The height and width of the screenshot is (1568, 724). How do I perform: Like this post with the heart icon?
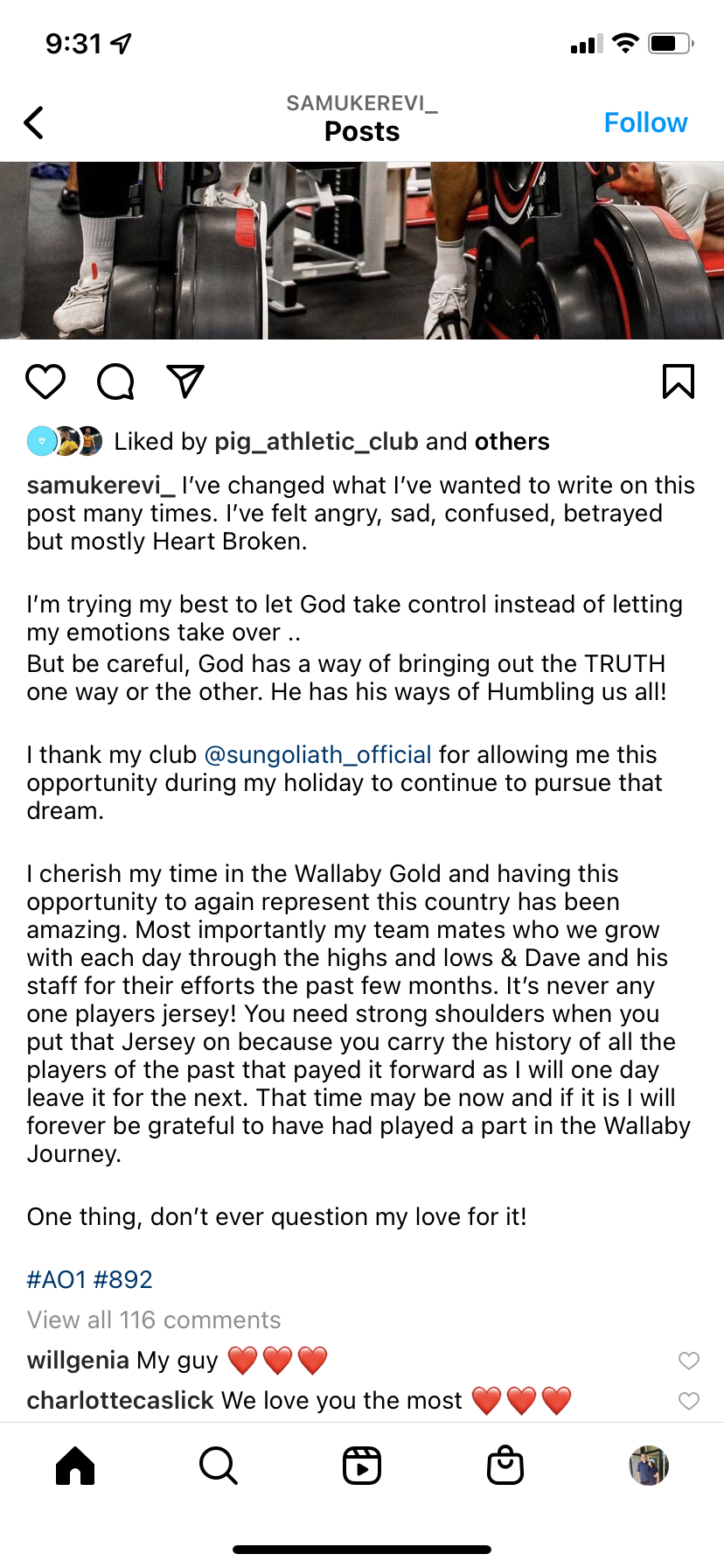[x=45, y=381]
